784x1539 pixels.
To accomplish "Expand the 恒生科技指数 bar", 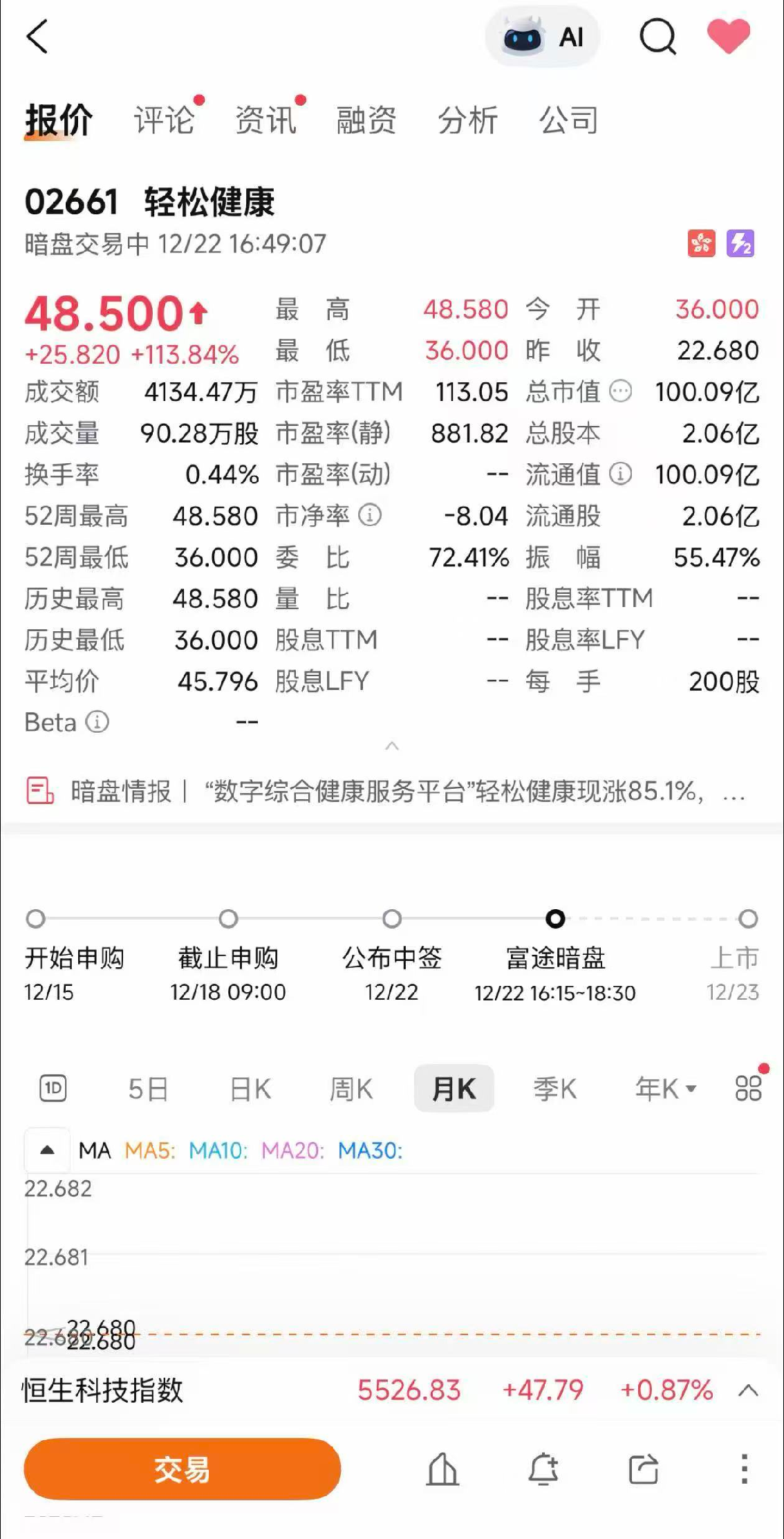I will pos(748,1390).
